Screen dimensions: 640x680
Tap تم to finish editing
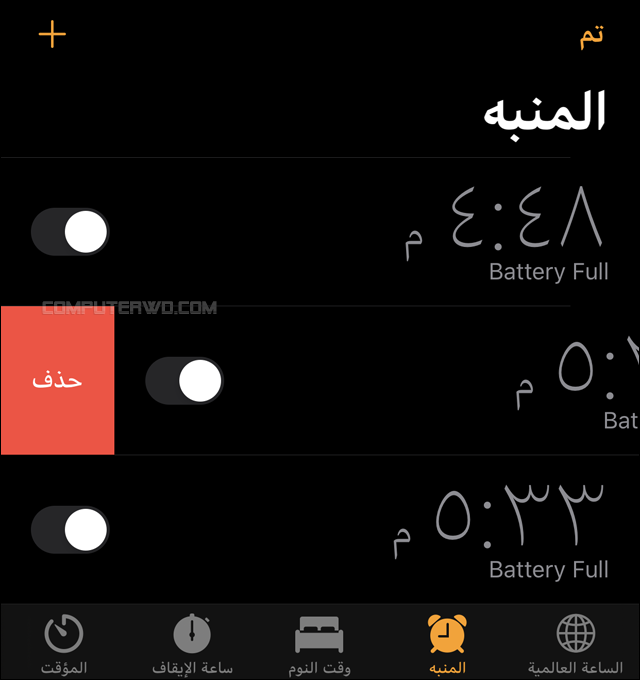591,36
